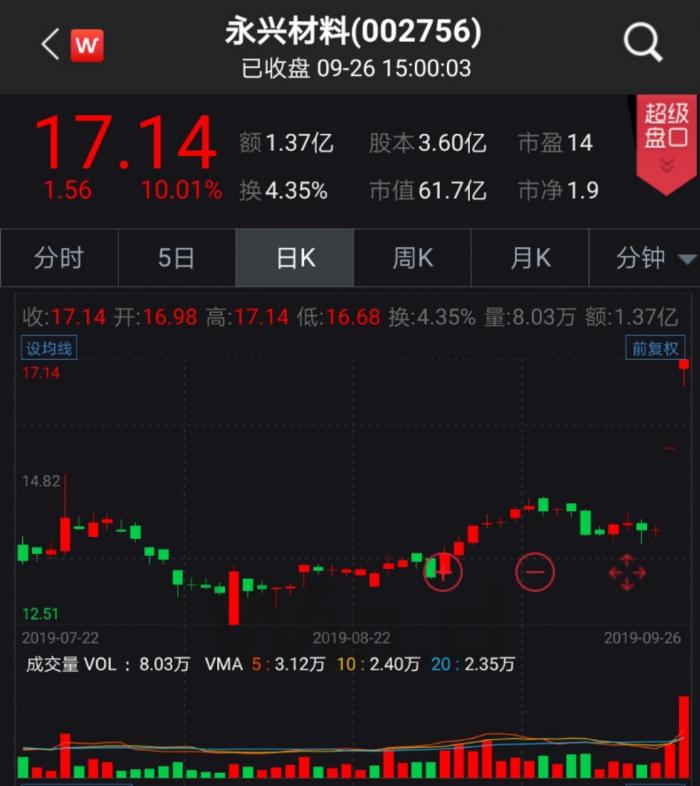
Task: Open the stock search magnifier
Action: [x=642, y=43]
